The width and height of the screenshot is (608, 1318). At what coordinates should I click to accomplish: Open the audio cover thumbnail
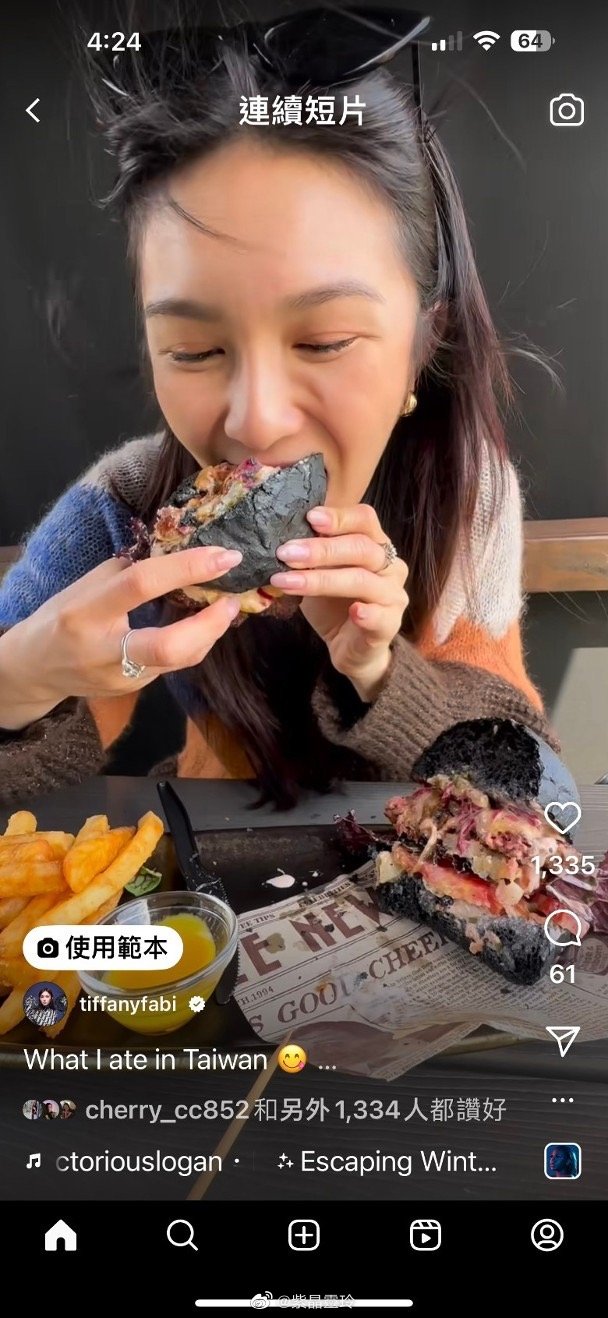click(x=562, y=1161)
